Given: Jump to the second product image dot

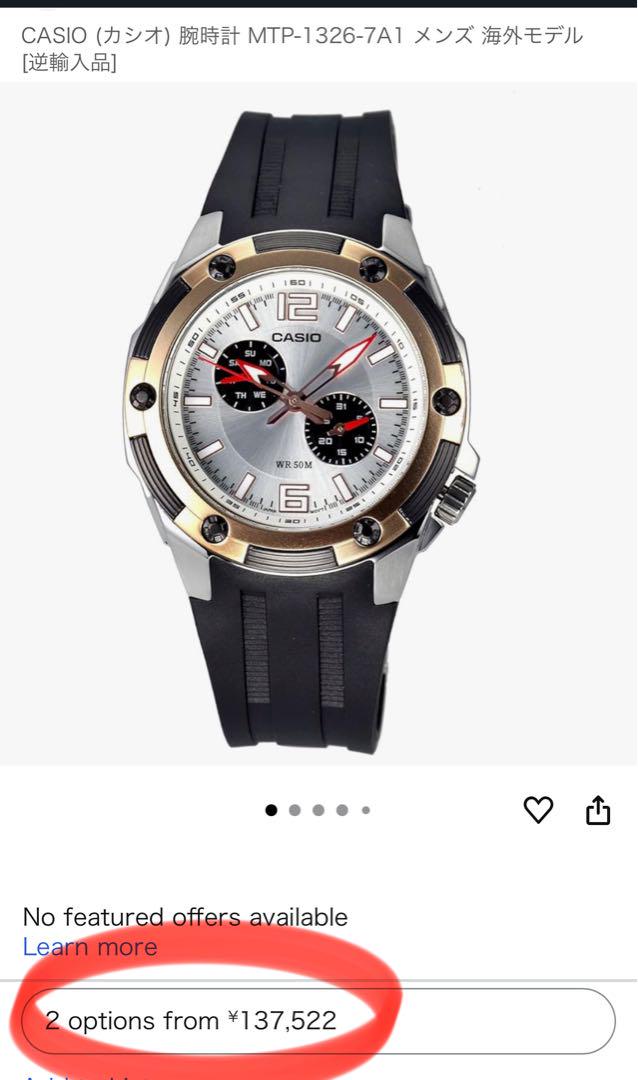Looking at the screenshot, I should (295, 810).
